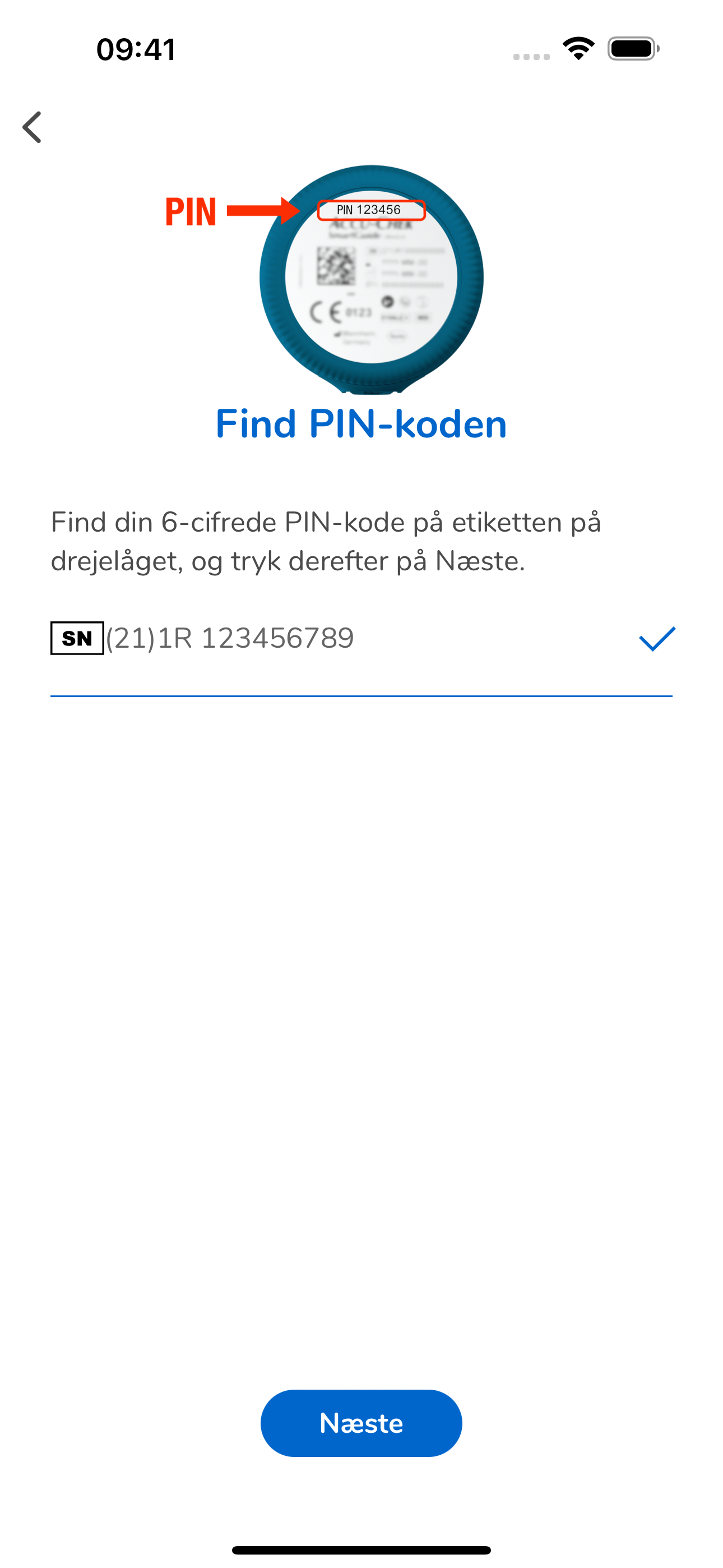Select the checkmark to confirm serial number

point(656,639)
